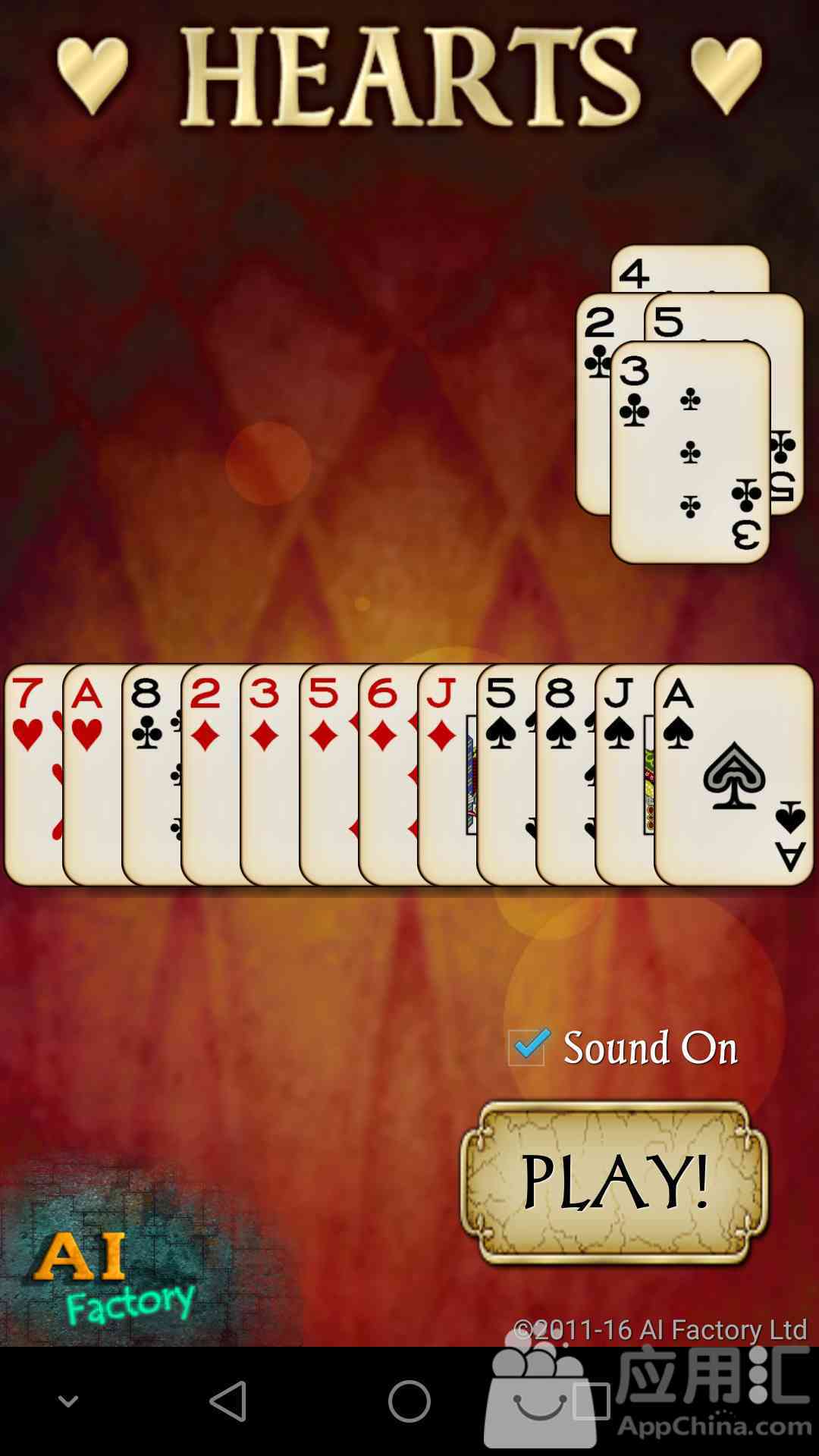Hide with the down chevron in nav bar

pyautogui.click(x=68, y=1401)
